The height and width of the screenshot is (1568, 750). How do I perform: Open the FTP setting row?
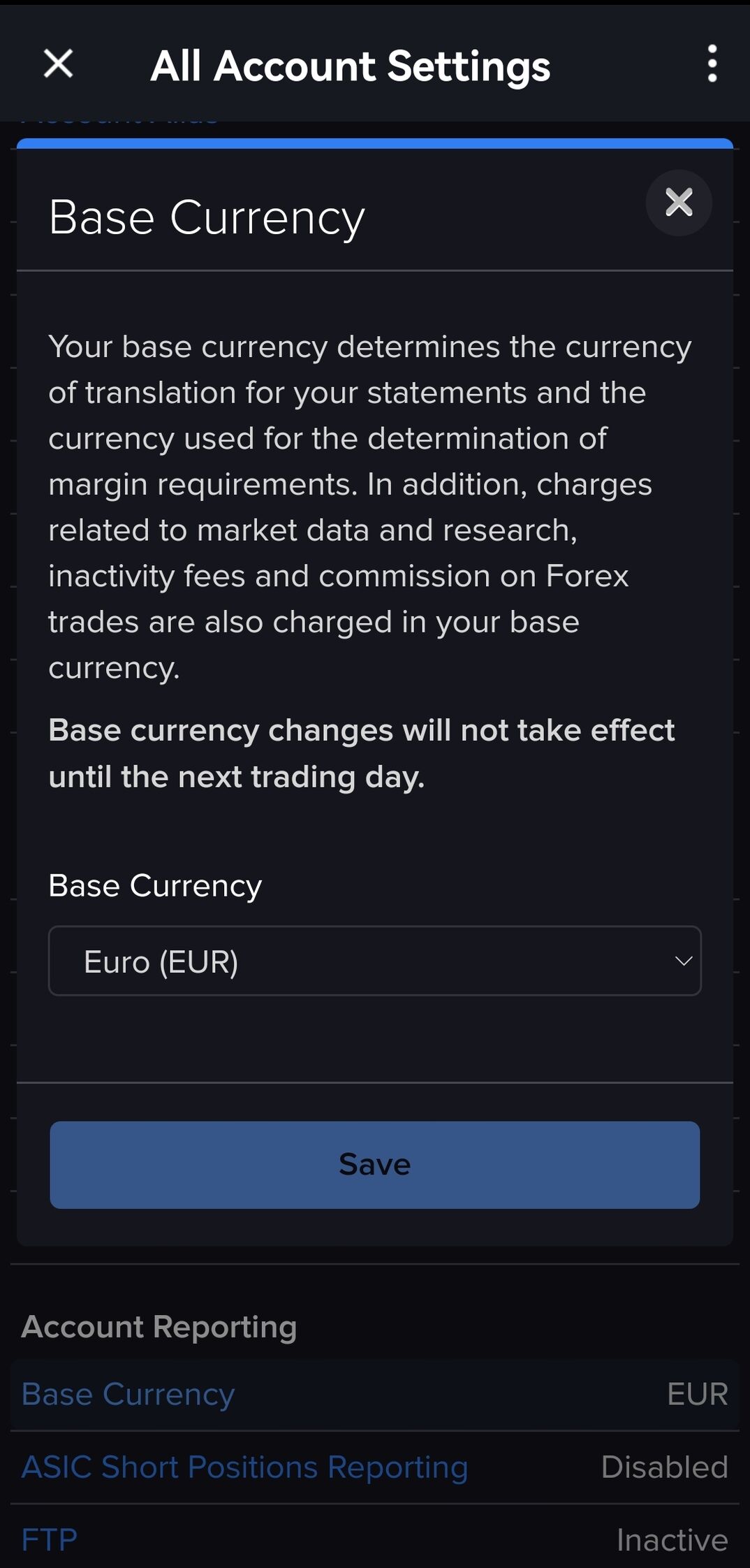coord(375,1539)
